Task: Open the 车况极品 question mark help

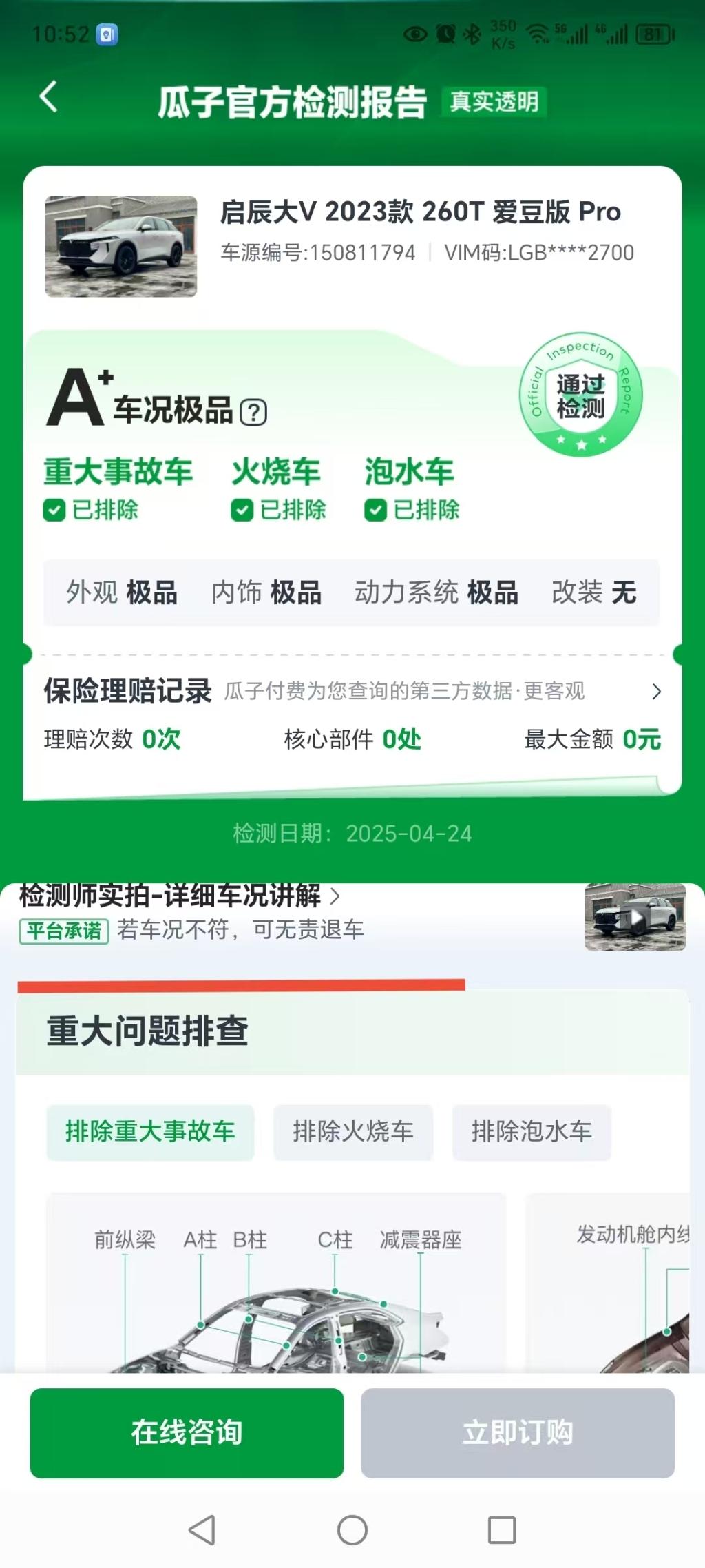Action: [x=253, y=413]
